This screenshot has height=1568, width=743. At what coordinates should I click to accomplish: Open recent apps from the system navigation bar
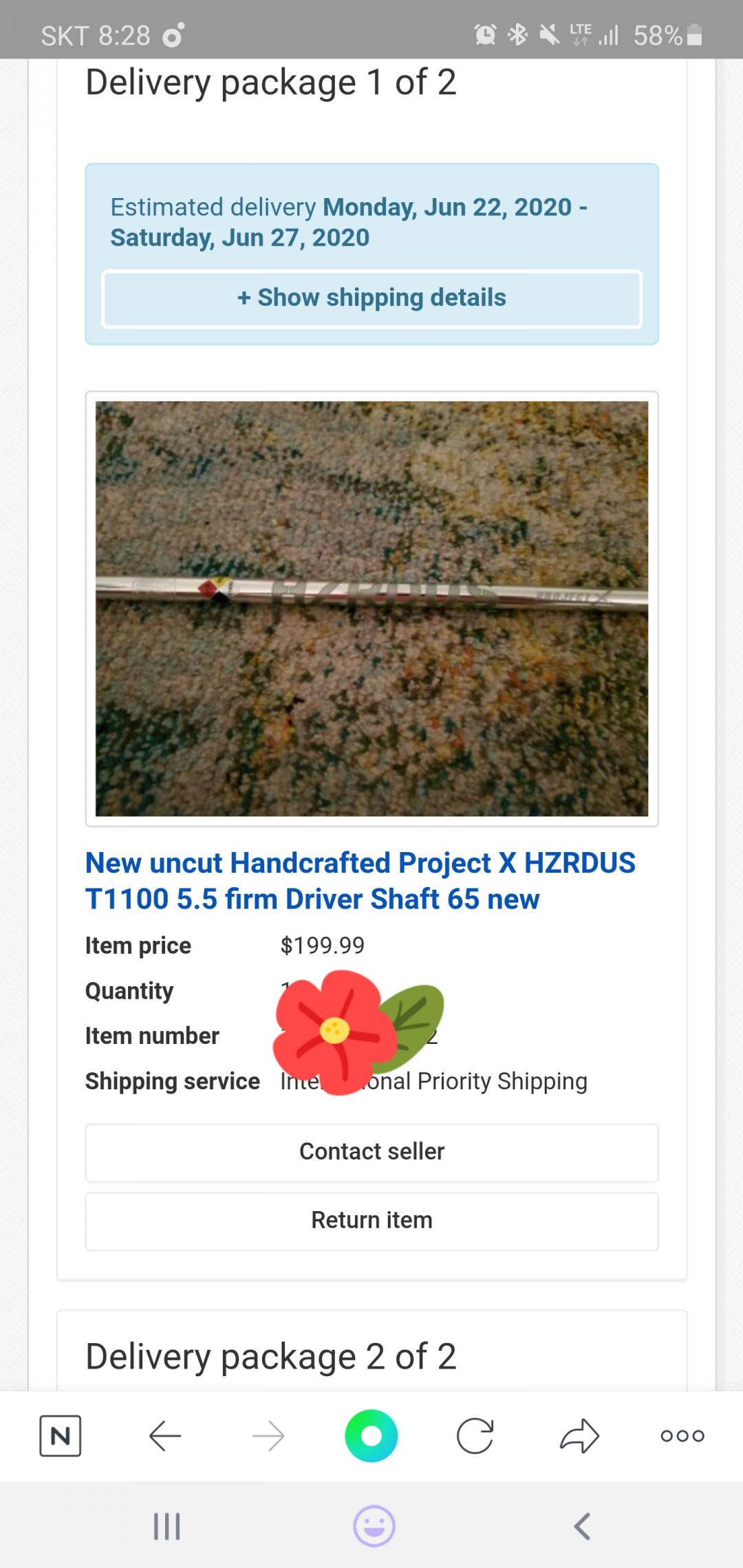[x=166, y=1526]
